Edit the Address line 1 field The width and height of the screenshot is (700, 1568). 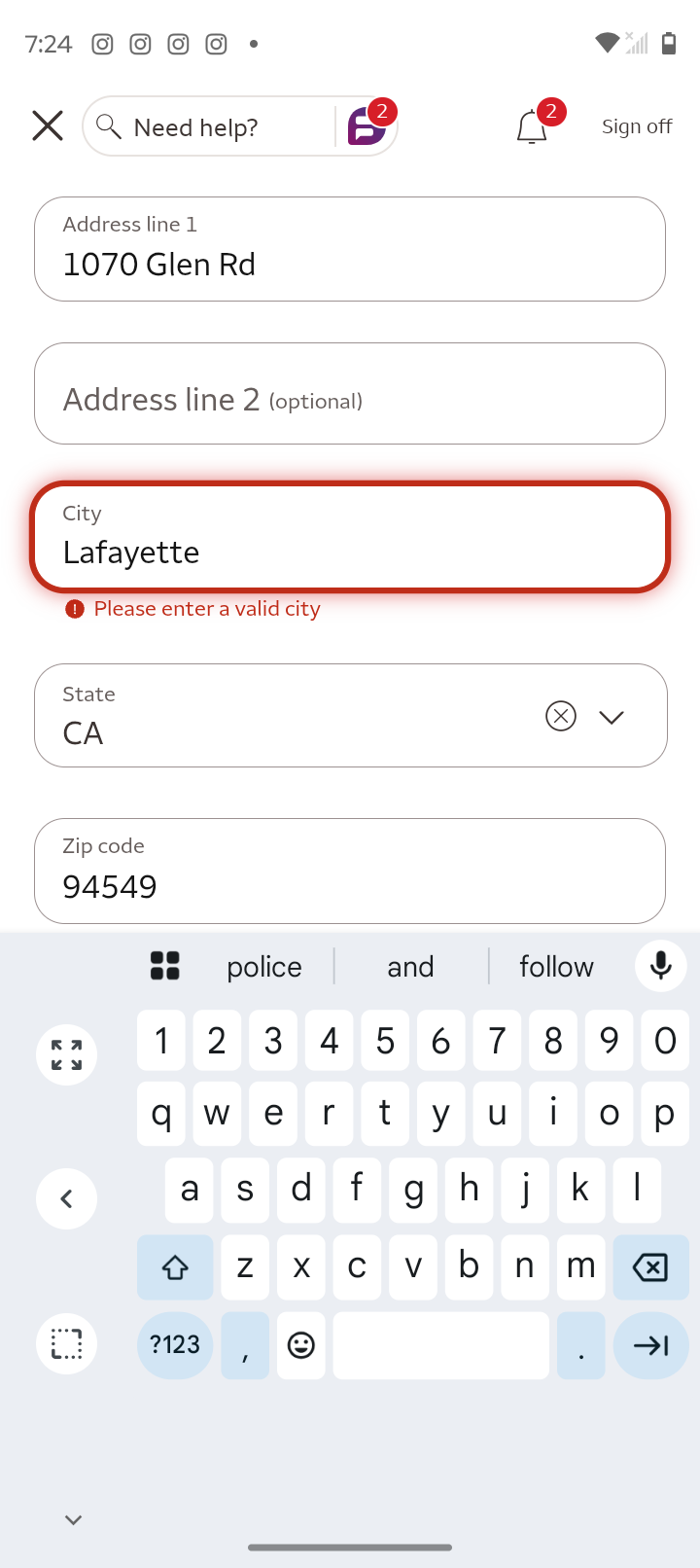(x=350, y=250)
